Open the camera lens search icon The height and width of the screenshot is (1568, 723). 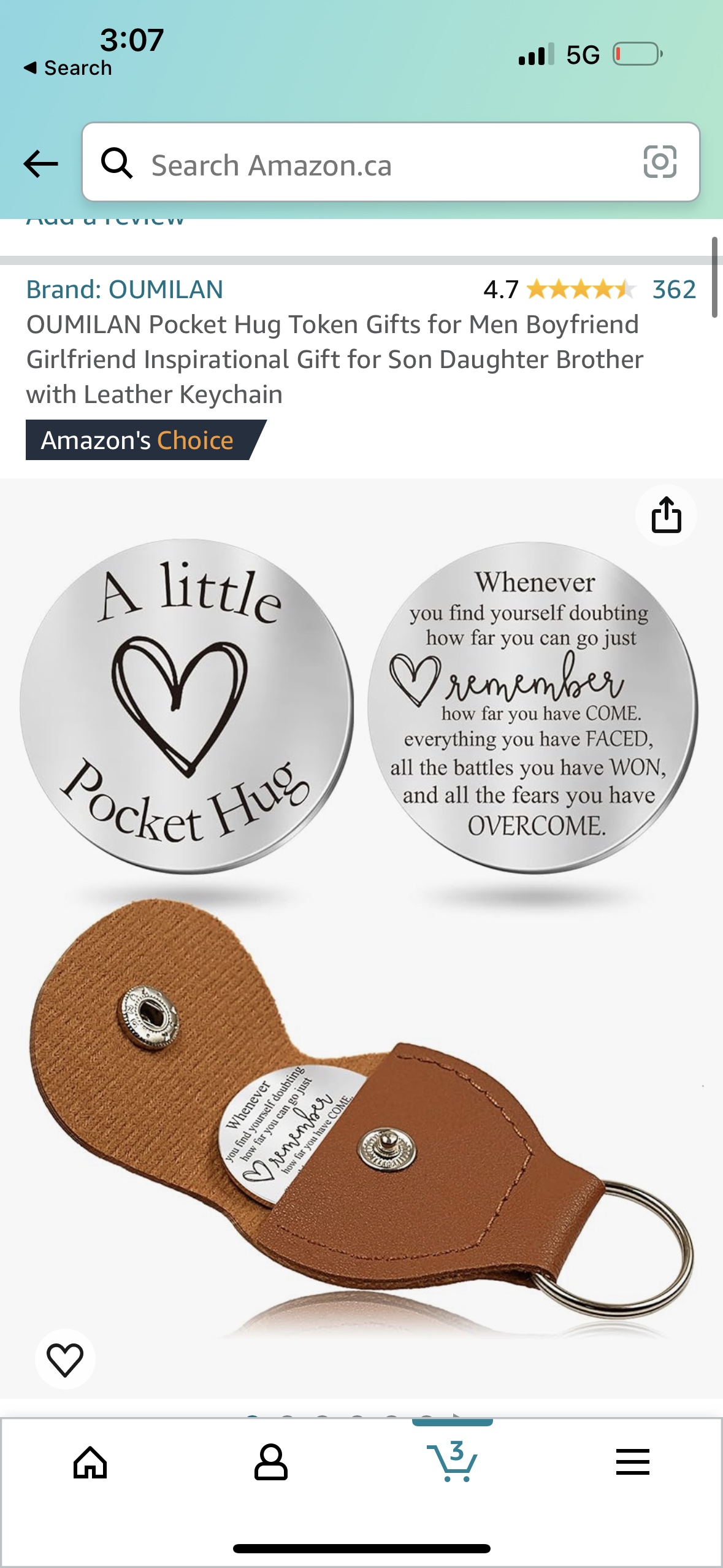(x=660, y=163)
